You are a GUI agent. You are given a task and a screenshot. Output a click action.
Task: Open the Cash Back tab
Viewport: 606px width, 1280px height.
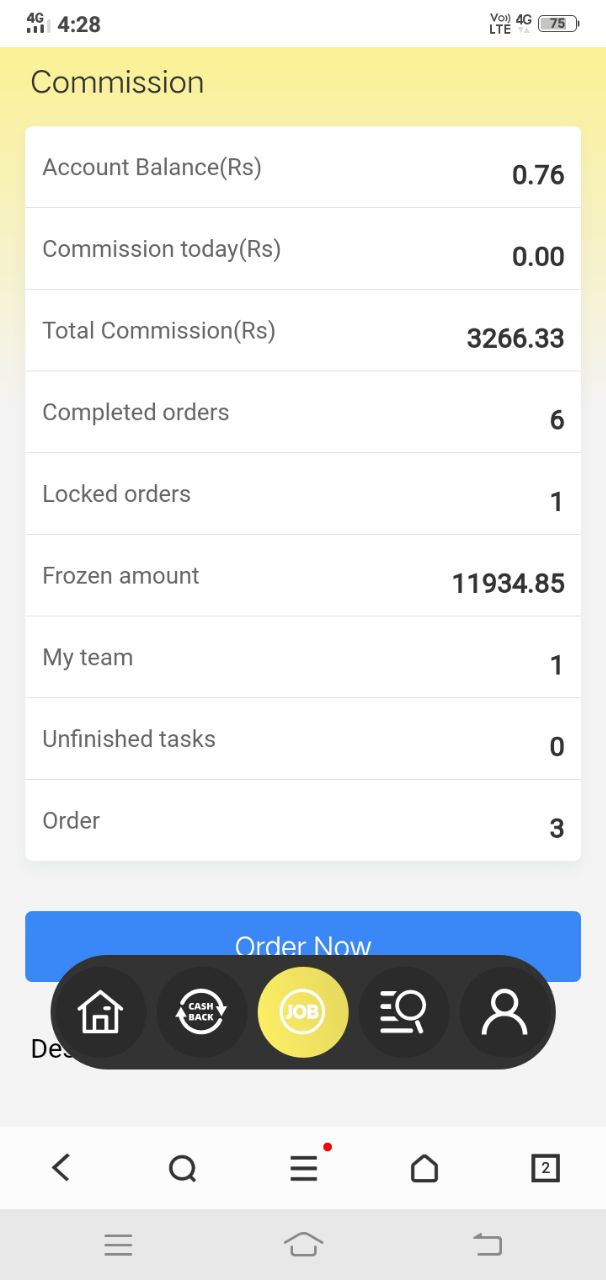point(201,1012)
